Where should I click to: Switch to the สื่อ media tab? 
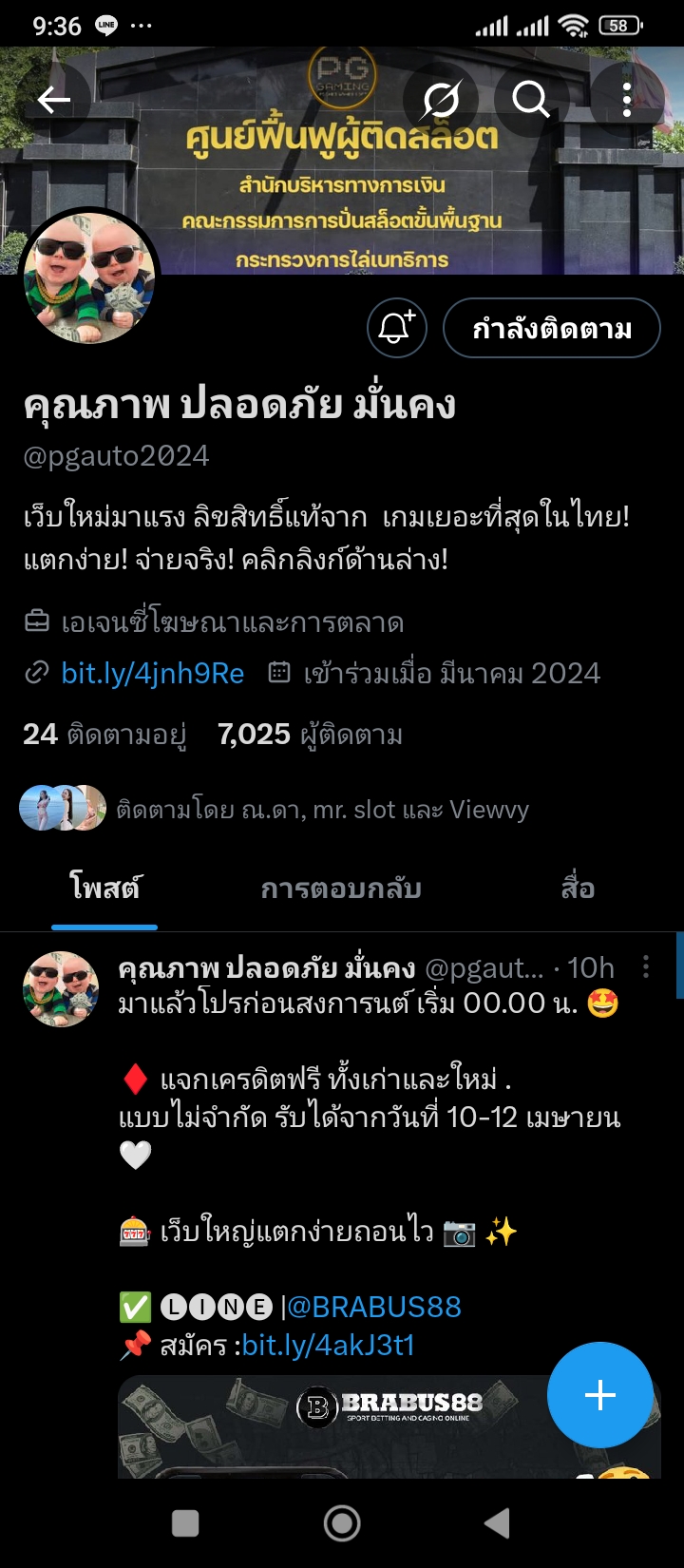click(578, 889)
